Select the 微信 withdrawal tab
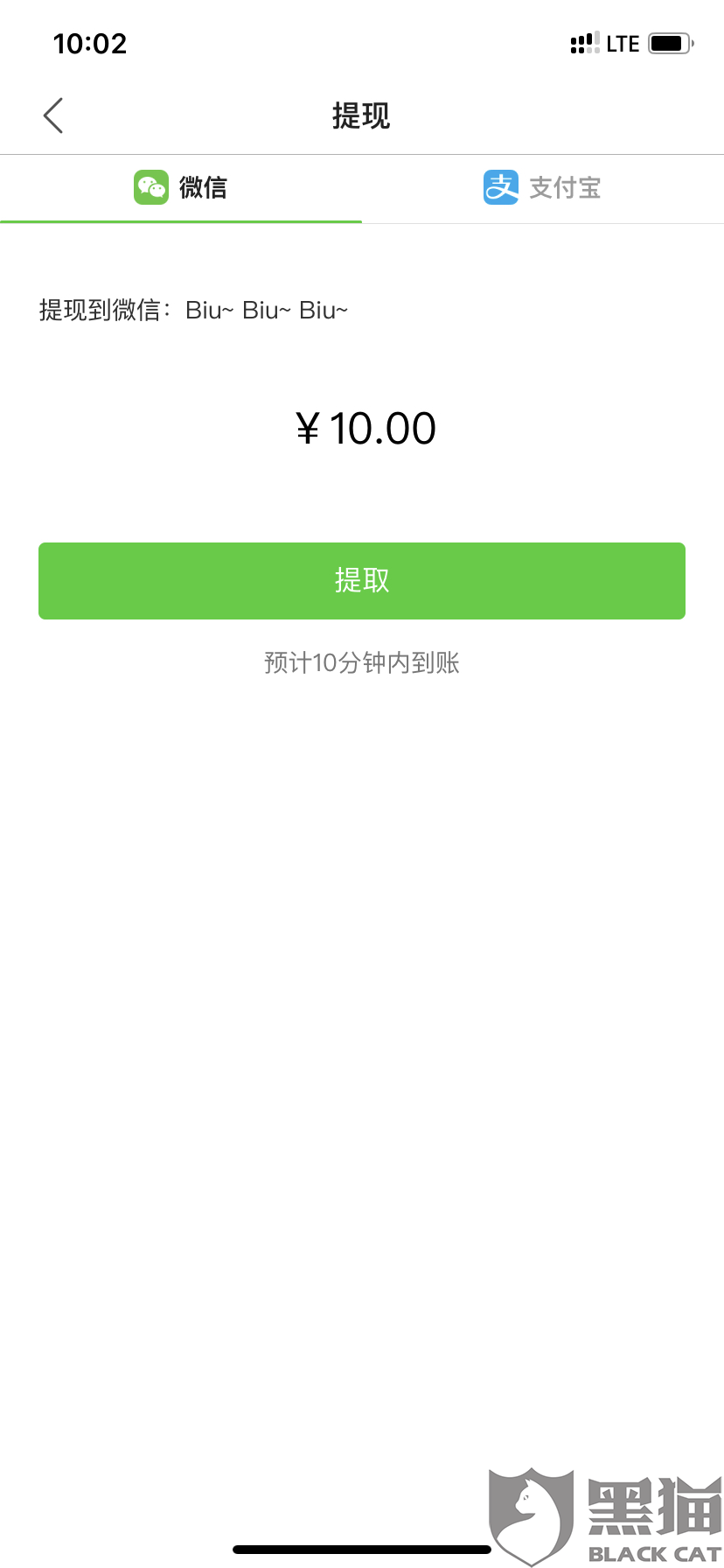 tap(181, 187)
